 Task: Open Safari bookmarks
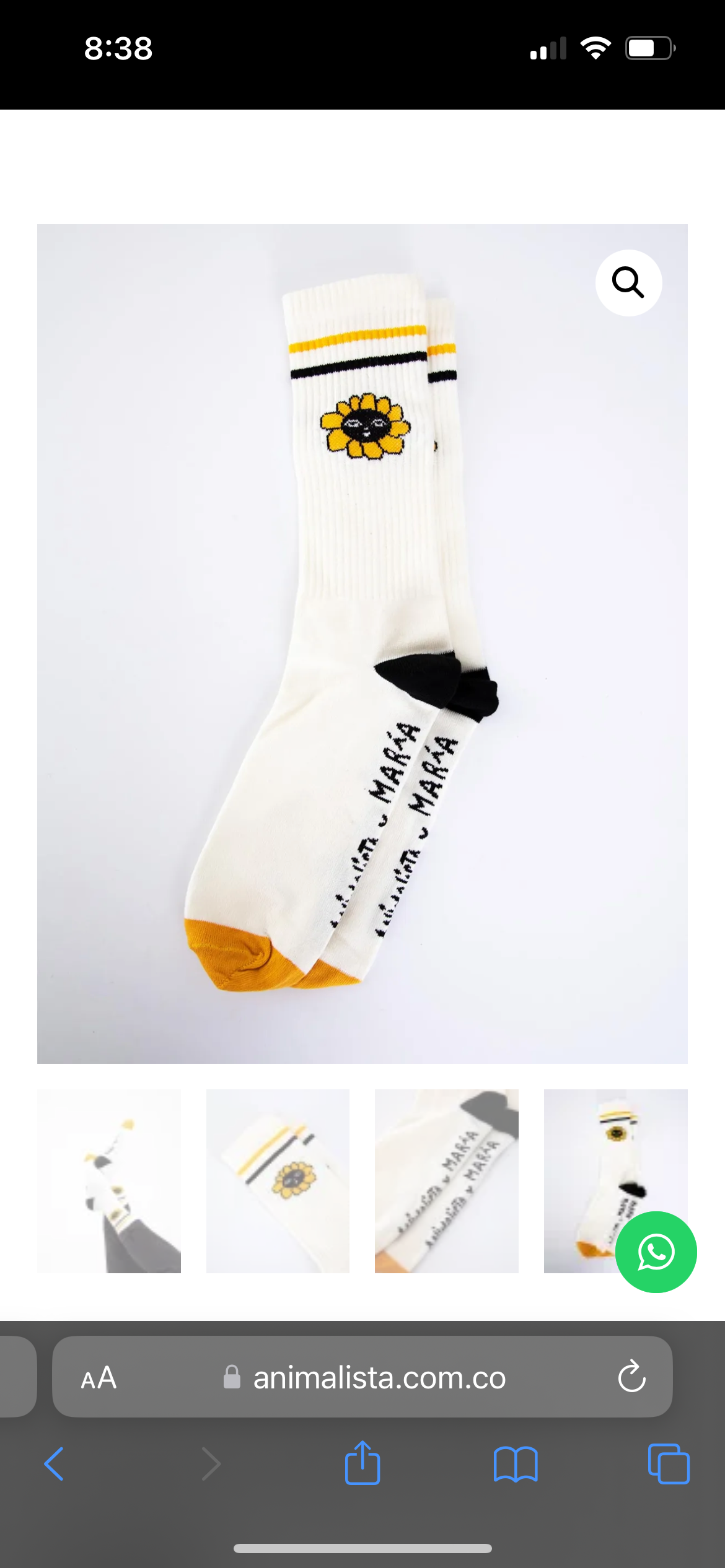coord(516,1464)
